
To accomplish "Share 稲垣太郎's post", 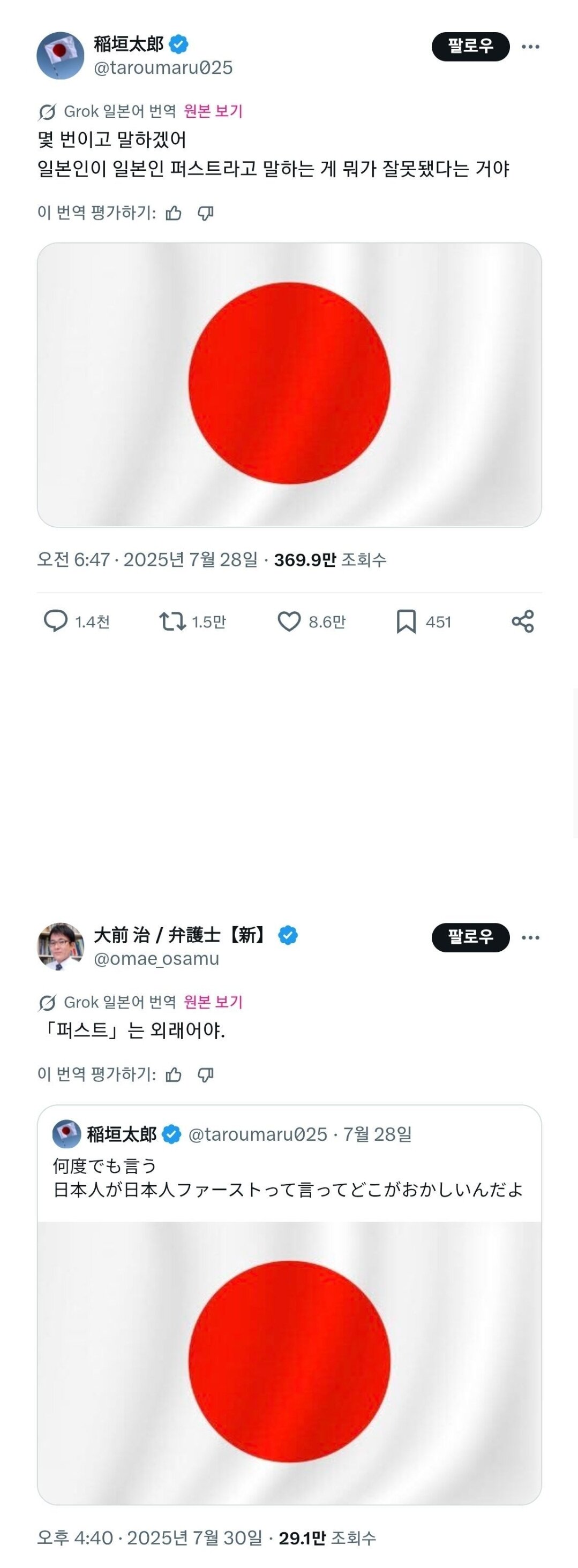I will [x=523, y=622].
